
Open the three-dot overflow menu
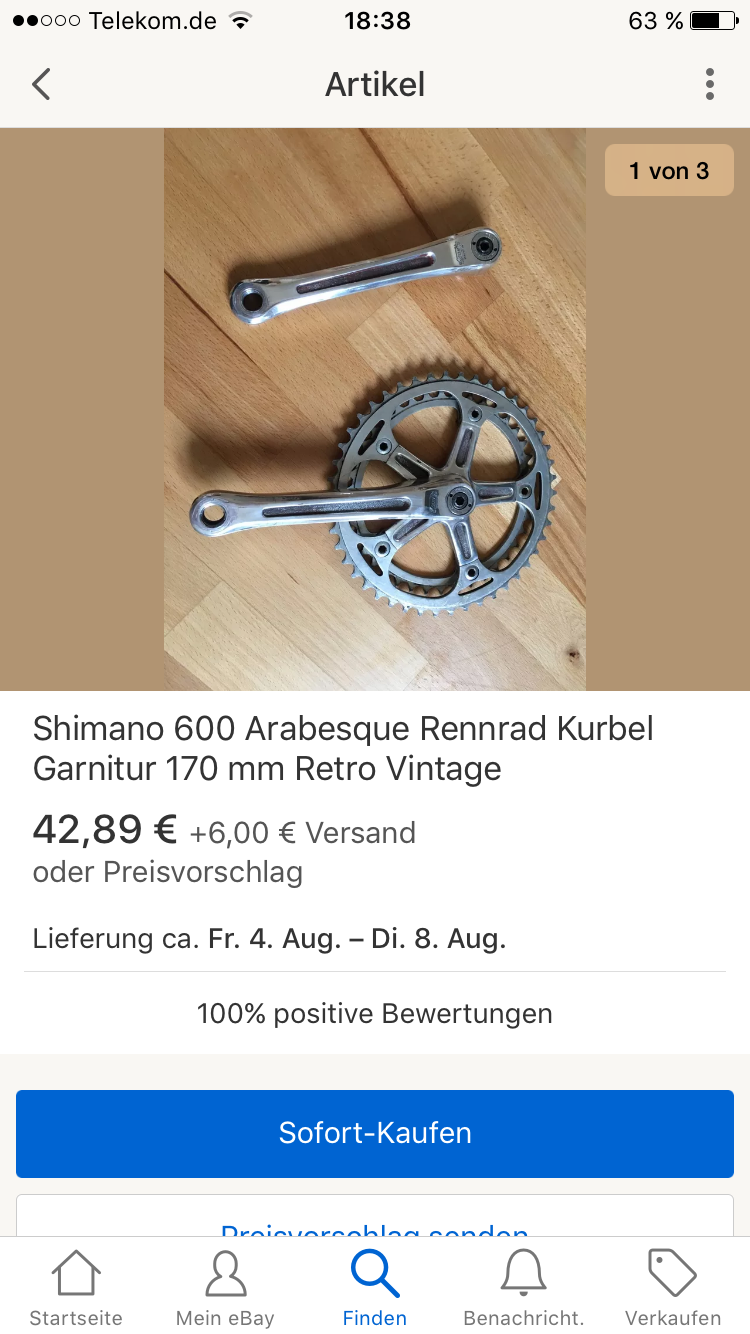point(709,85)
